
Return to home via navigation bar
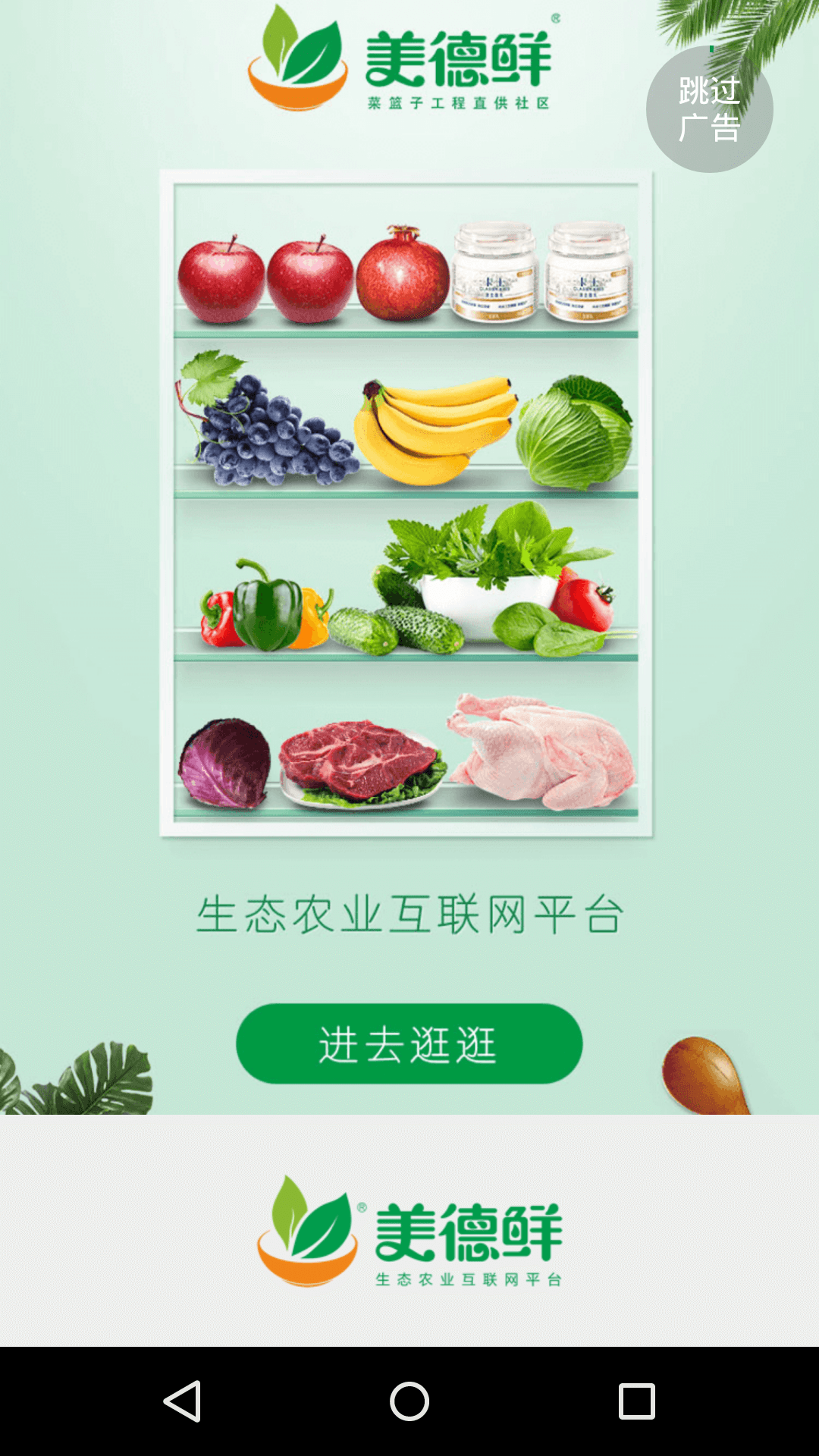pyautogui.click(x=409, y=1401)
